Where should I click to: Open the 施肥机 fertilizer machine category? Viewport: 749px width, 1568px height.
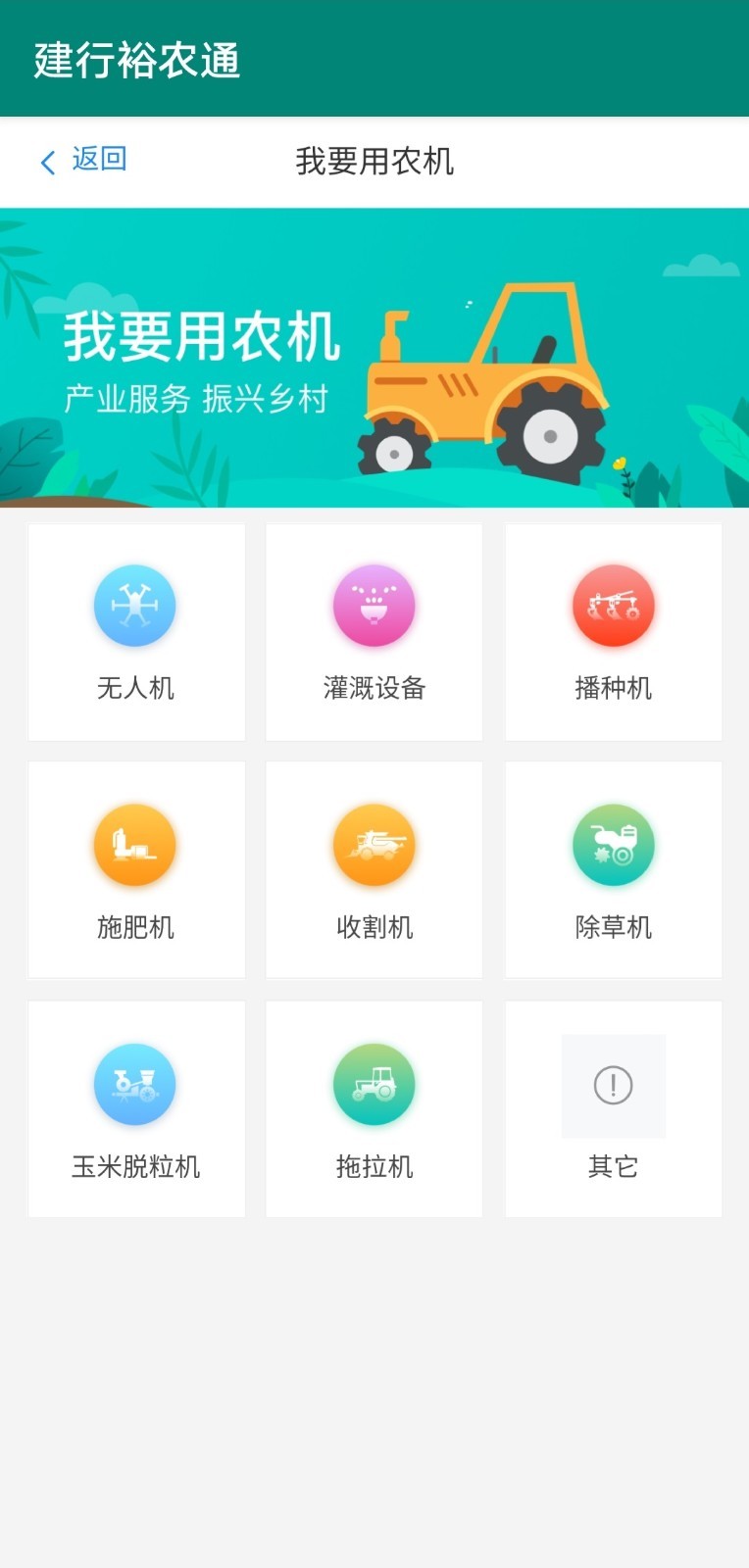(135, 844)
